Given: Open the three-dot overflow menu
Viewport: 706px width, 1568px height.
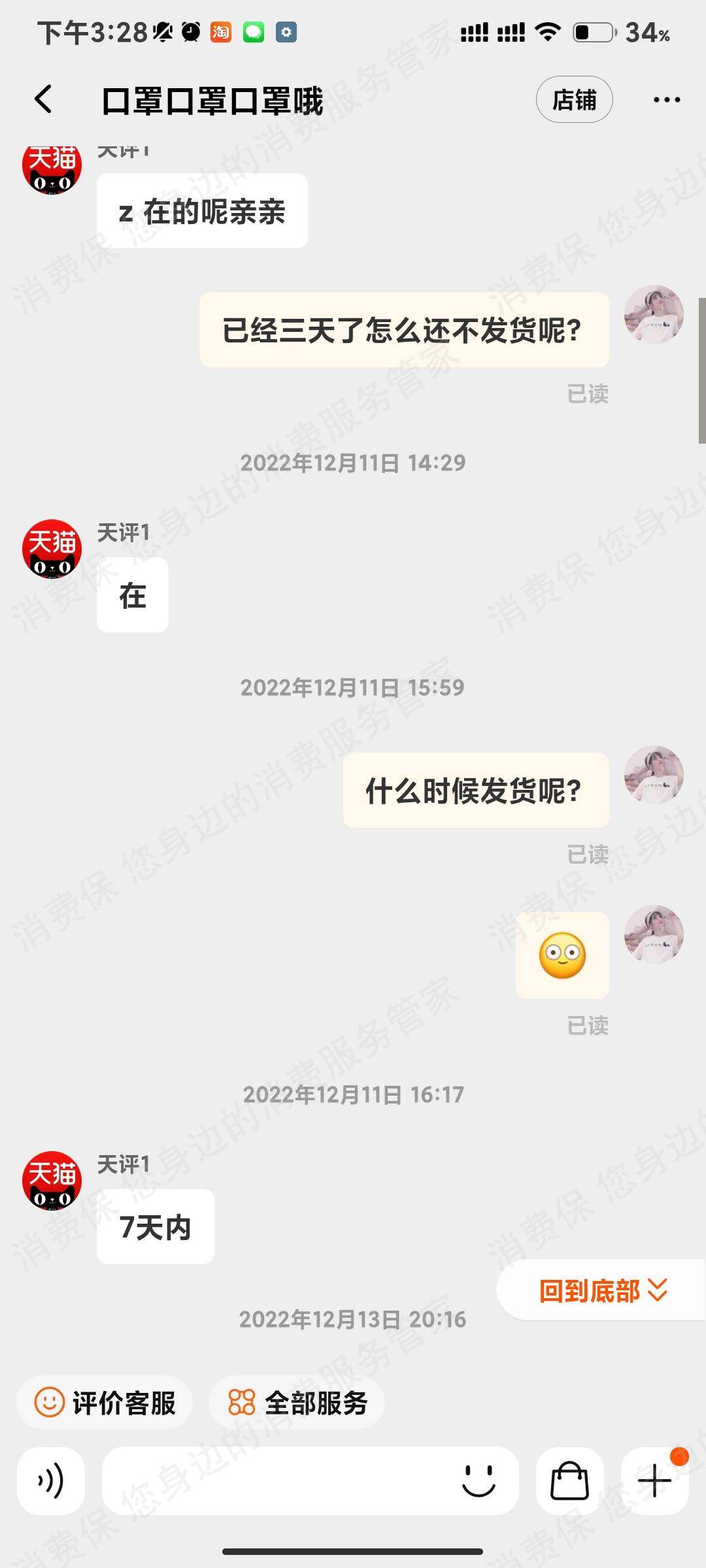Looking at the screenshot, I should click(666, 100).
